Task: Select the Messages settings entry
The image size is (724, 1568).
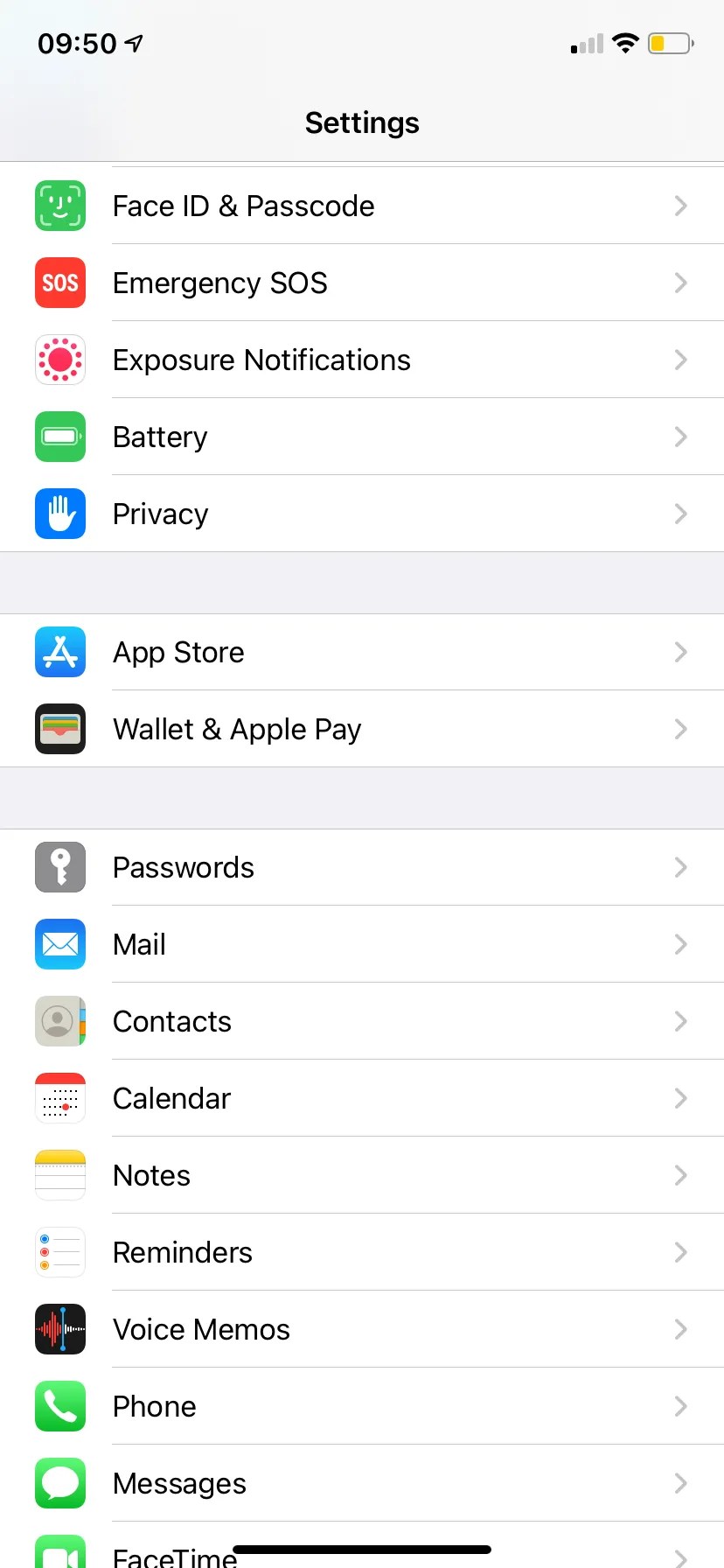Action: (362, 1483)
